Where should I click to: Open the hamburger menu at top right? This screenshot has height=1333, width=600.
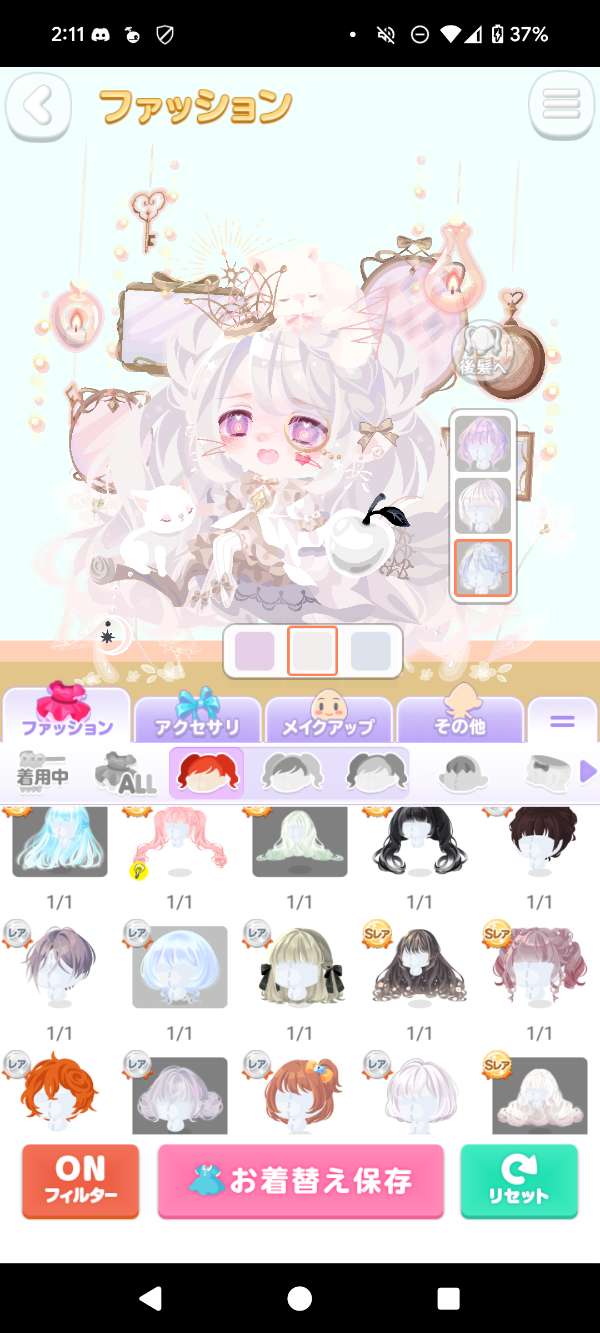point(561,104)
